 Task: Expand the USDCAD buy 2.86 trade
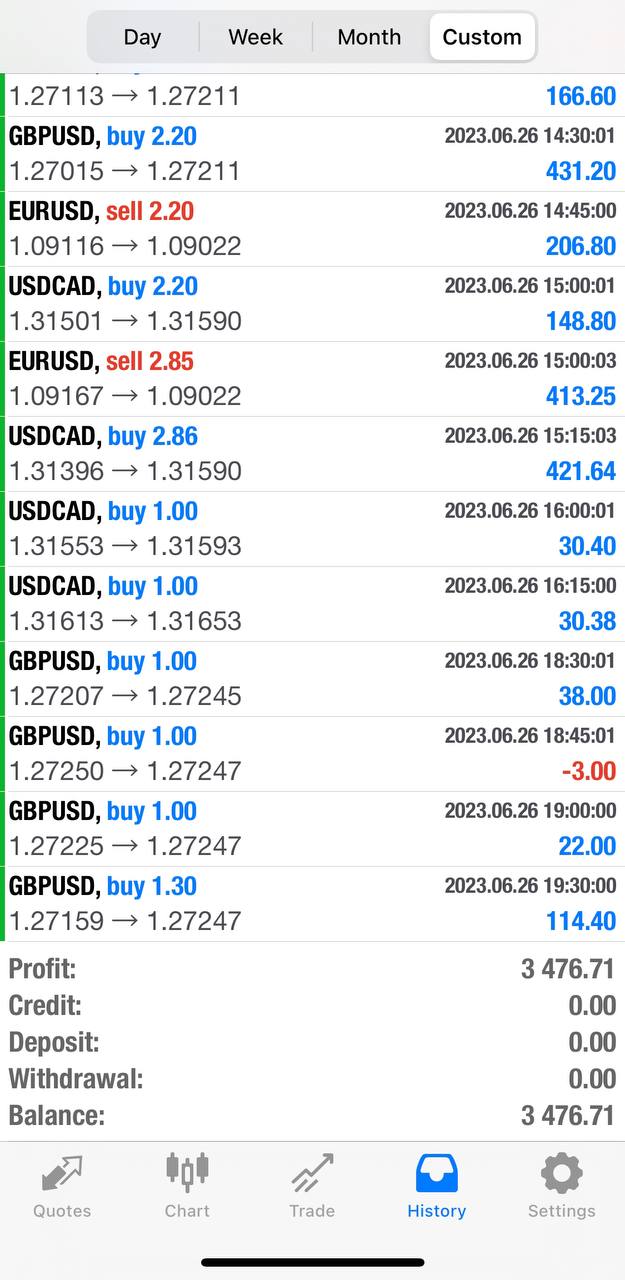(x=312, y=454)
